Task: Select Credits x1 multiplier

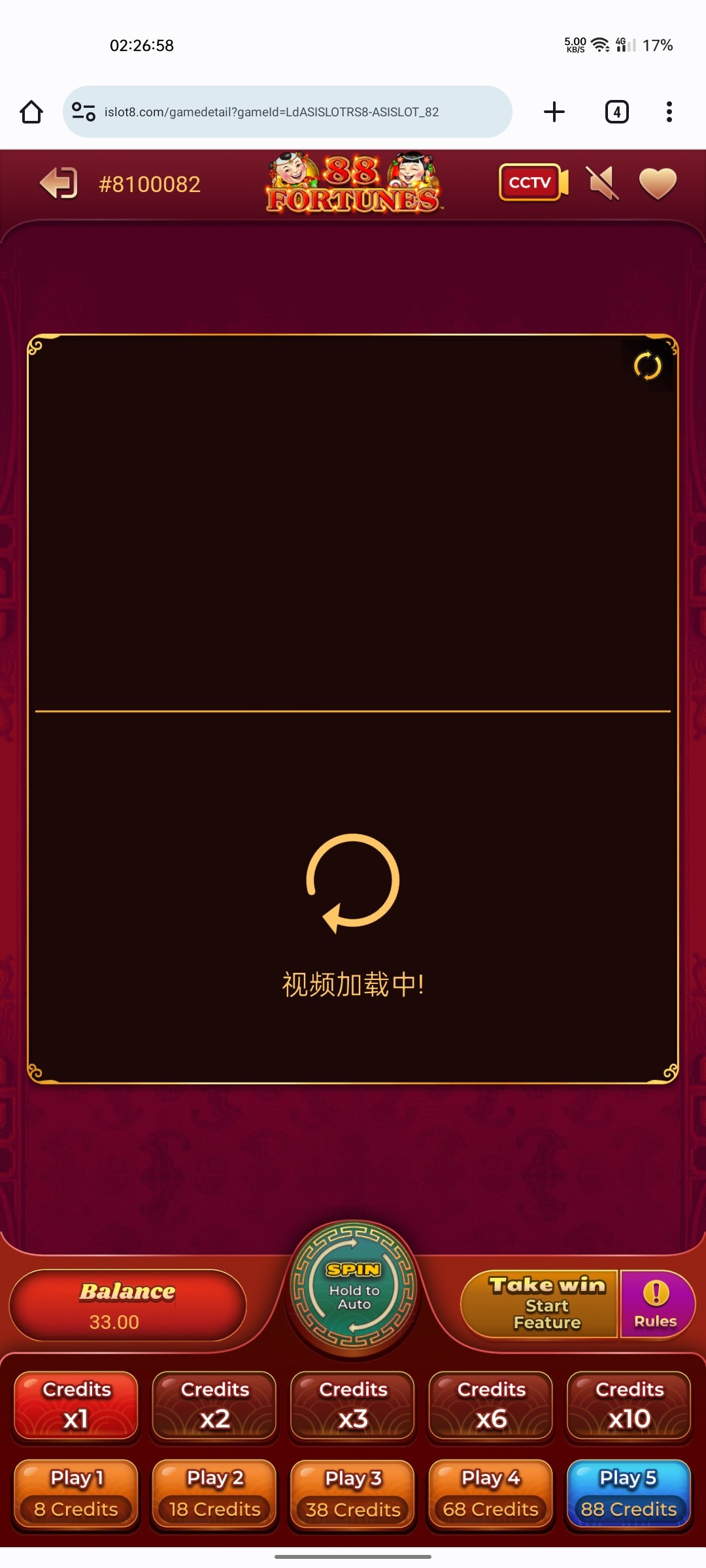Action: click(76, 1405)
